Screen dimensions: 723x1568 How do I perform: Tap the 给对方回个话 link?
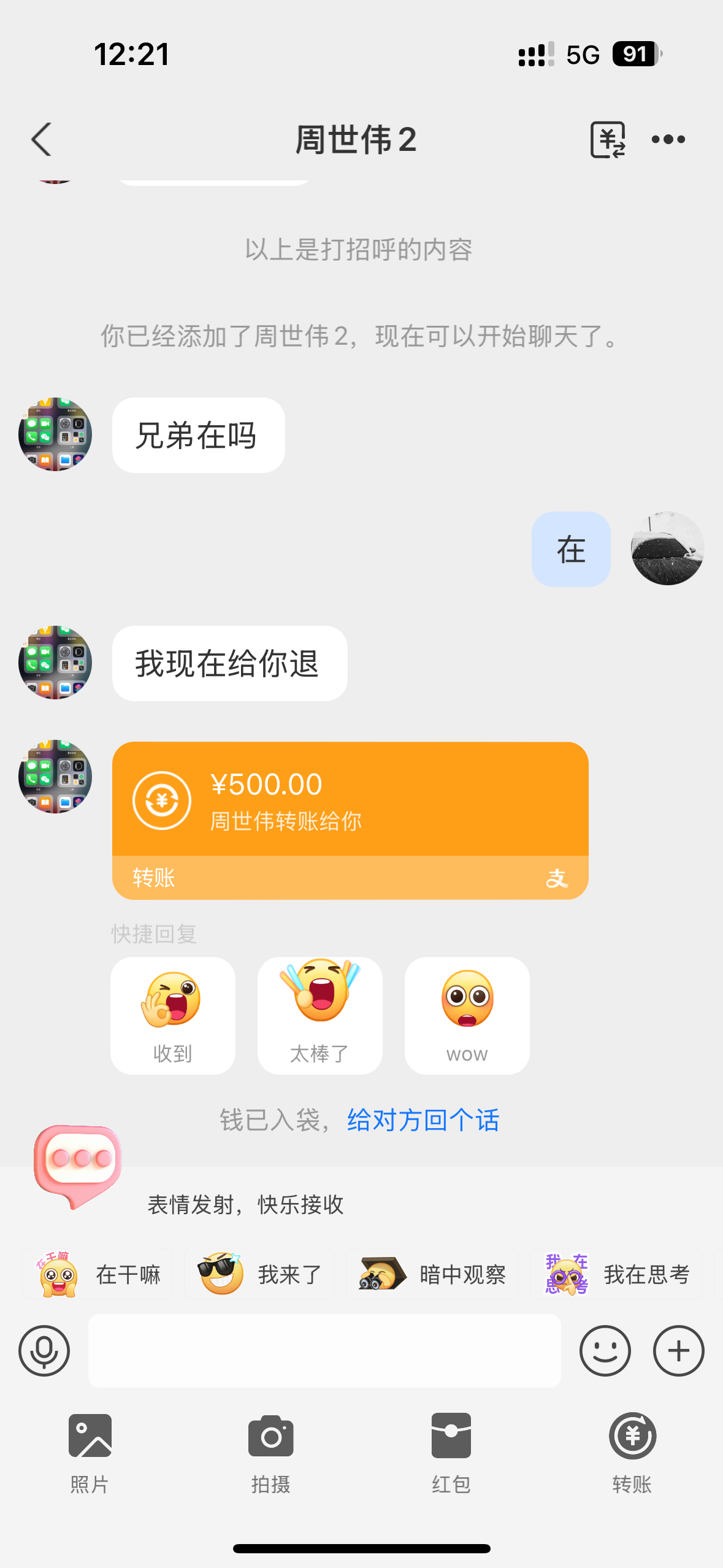423,1120
